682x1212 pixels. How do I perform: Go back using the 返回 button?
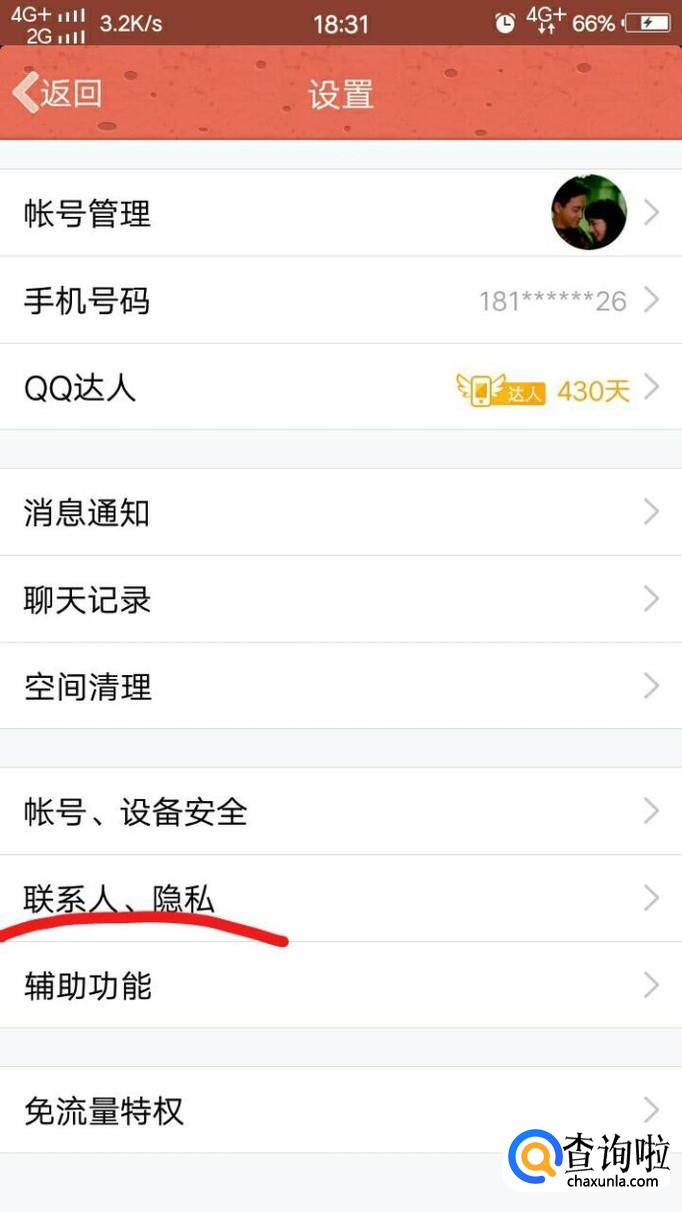coord(58,94)
